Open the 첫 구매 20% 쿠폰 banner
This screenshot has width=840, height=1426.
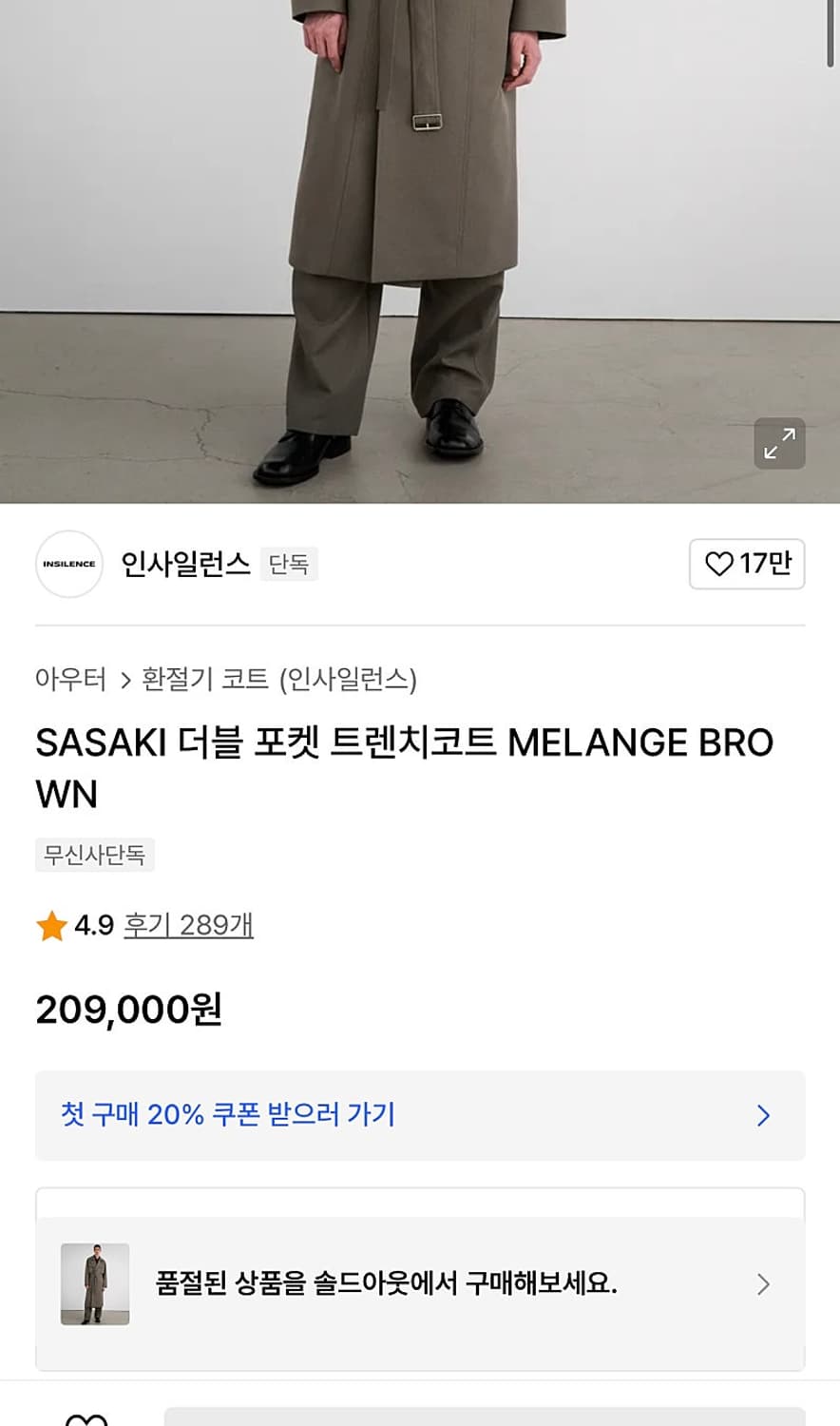click(420, 1116)
